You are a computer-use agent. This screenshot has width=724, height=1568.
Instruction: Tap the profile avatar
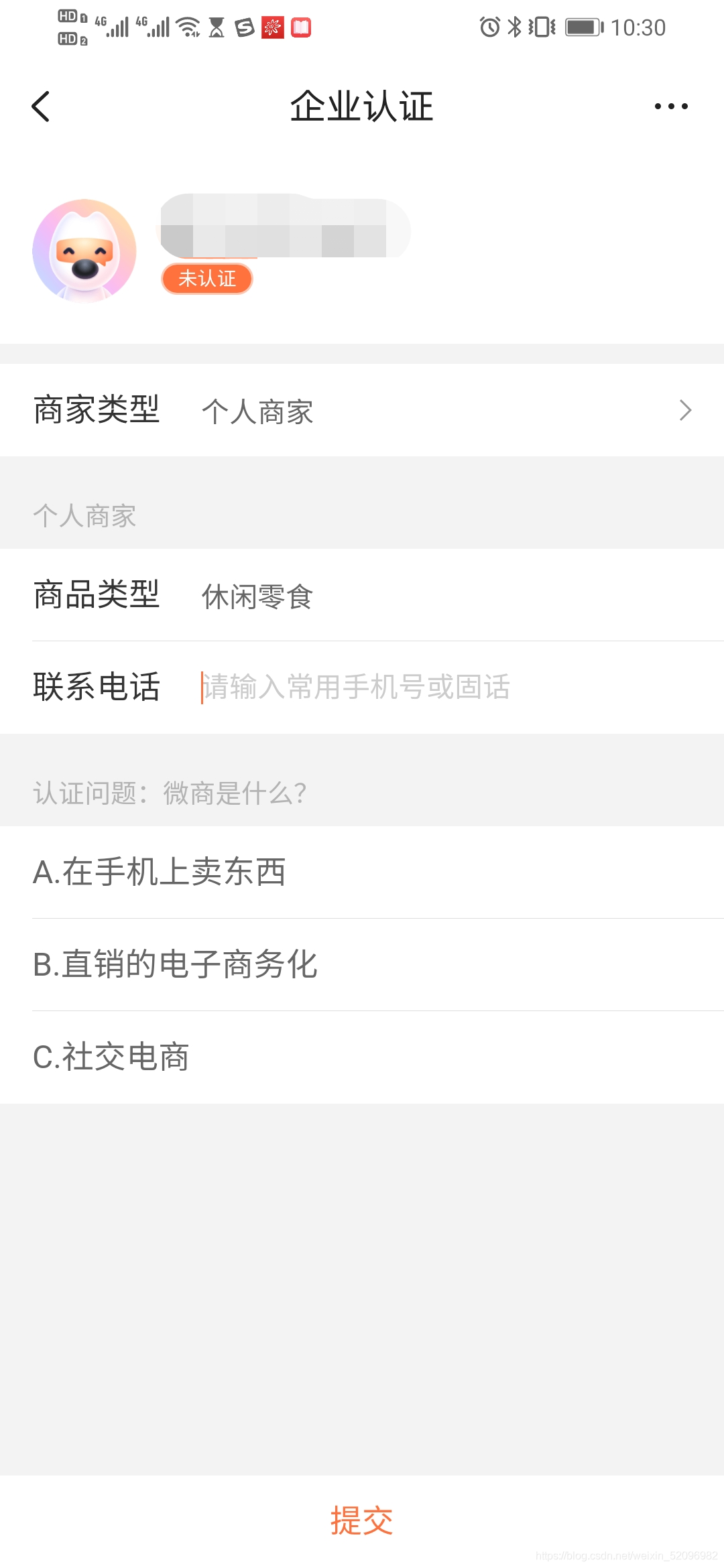coord(84,251)
